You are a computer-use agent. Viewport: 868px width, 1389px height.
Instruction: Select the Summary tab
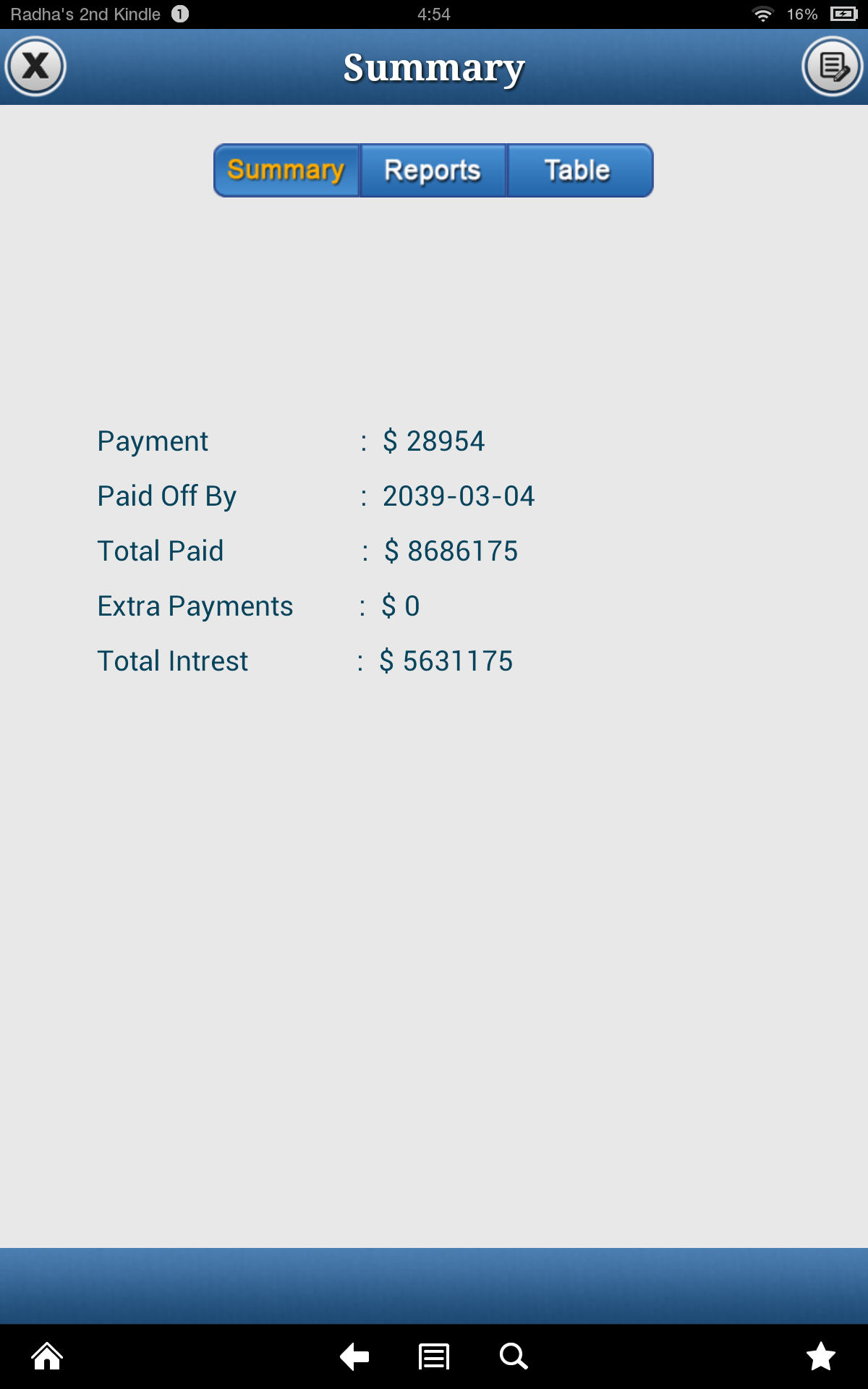pos(286,171)
